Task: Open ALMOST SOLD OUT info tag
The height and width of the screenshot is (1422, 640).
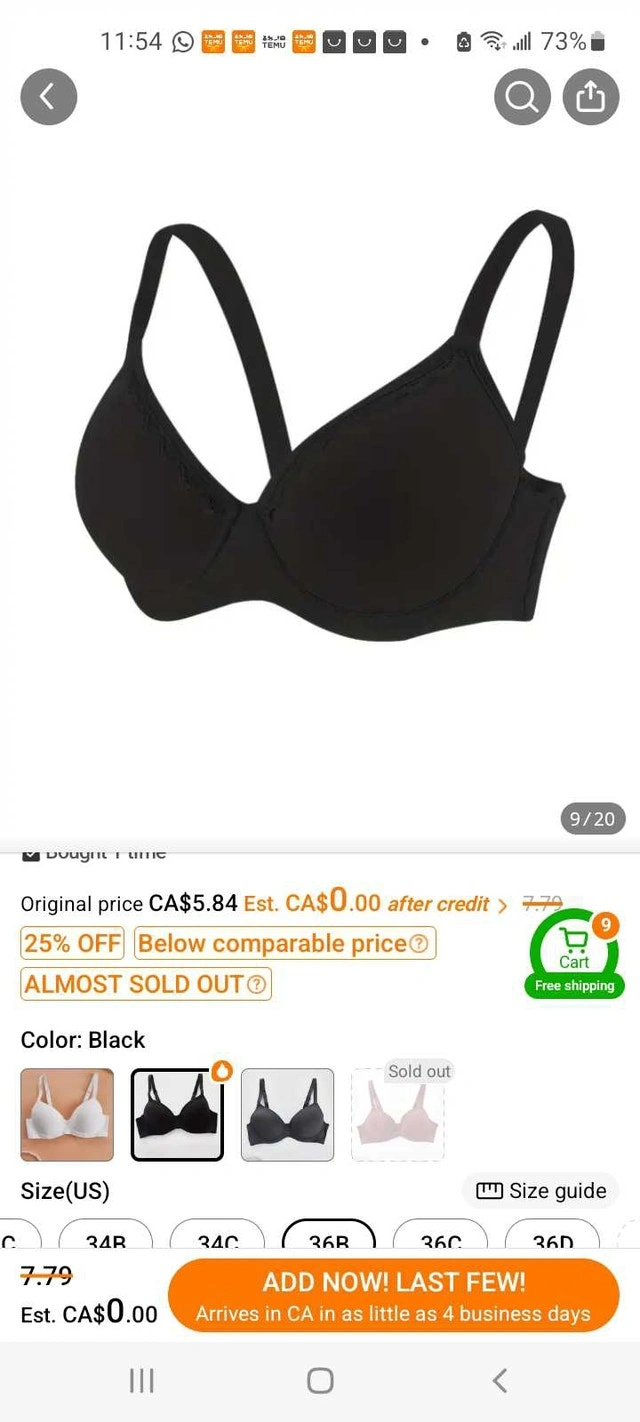Action: pyautogui.click(x=146, y=984)
